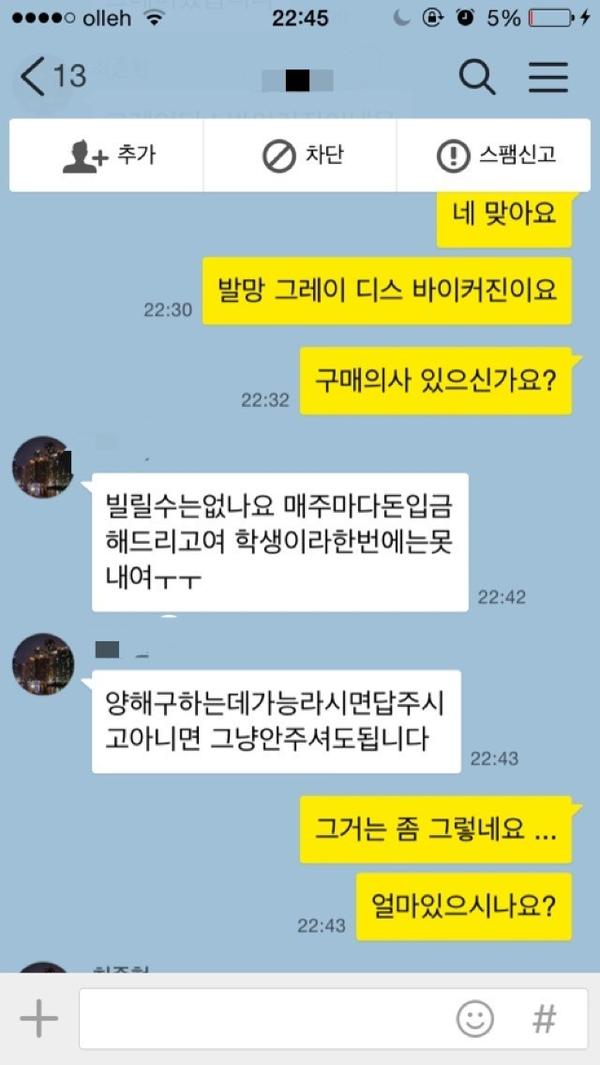Open the emoticon picker
Image resolution: width=600 pixels, height=1065 pixels.
pos(475,1018)
